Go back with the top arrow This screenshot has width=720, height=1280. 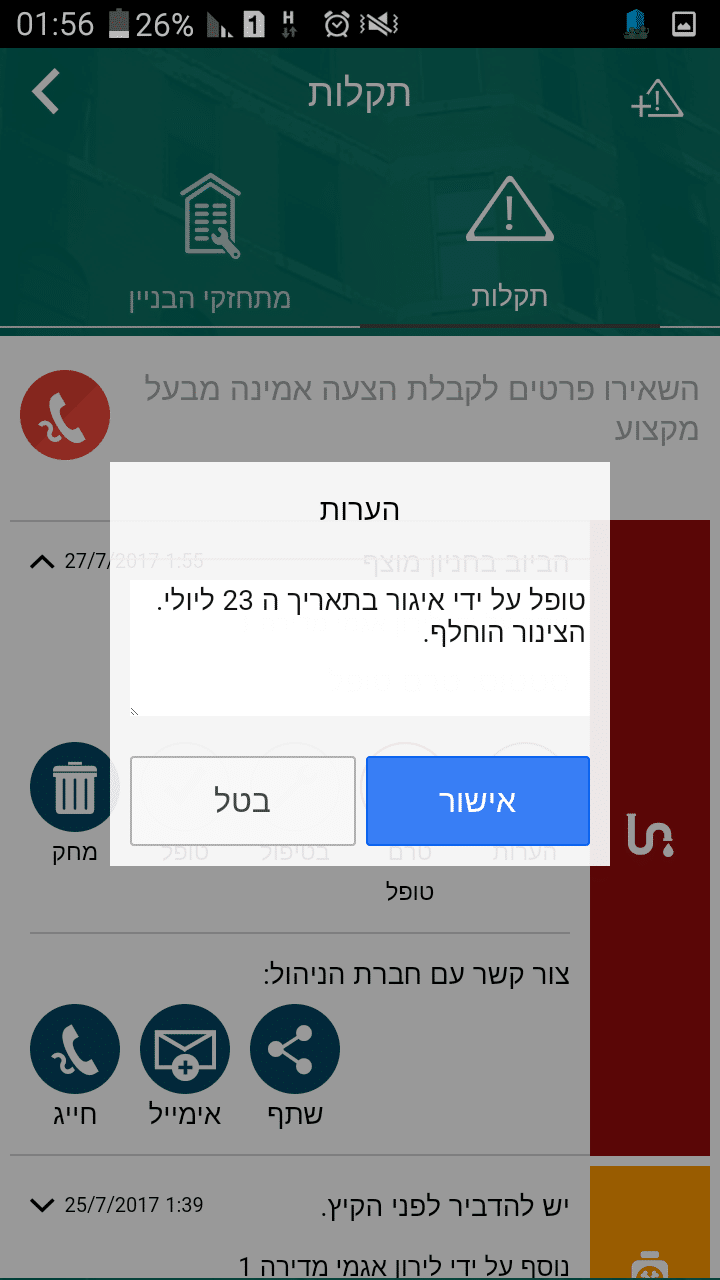pos(46,92)
